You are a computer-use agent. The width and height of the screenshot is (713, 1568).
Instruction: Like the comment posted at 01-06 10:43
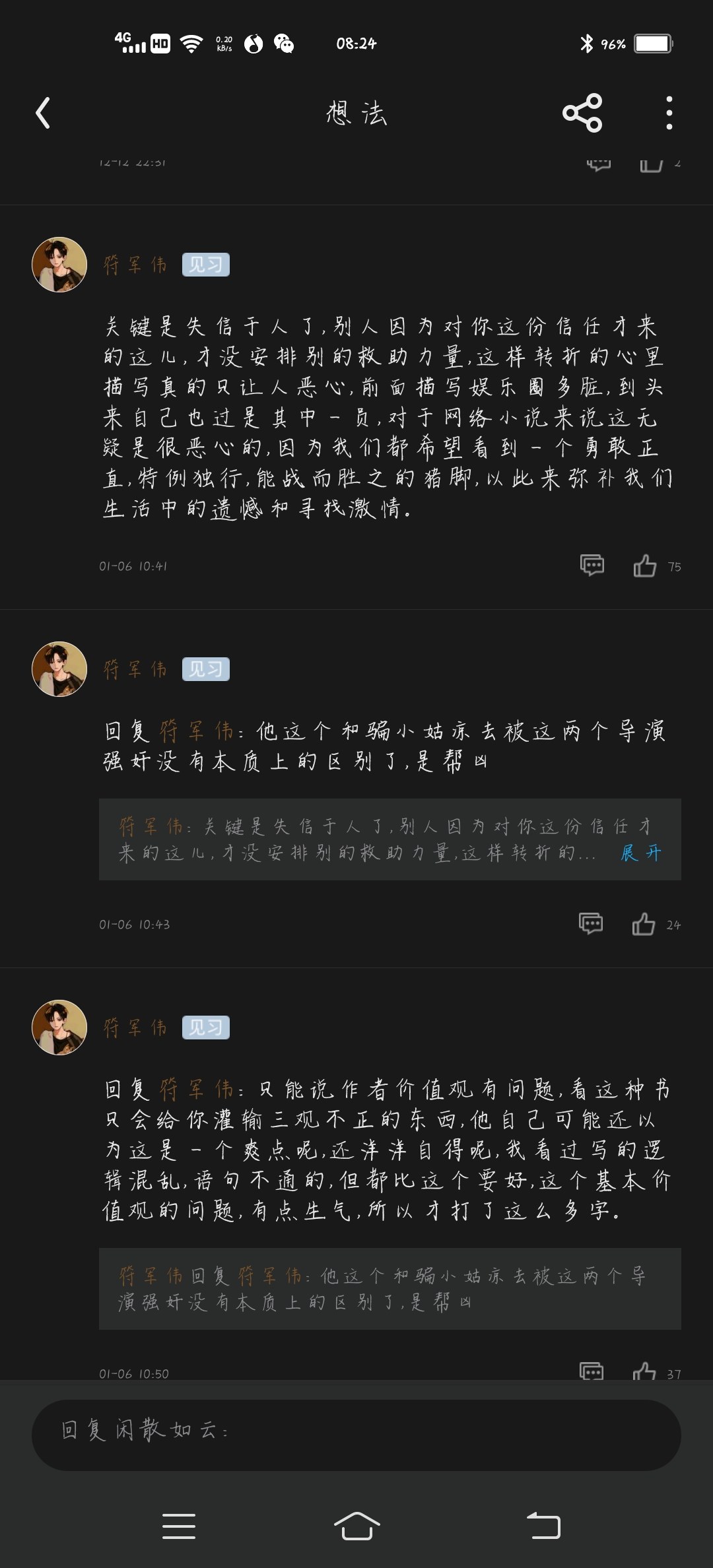644,924
